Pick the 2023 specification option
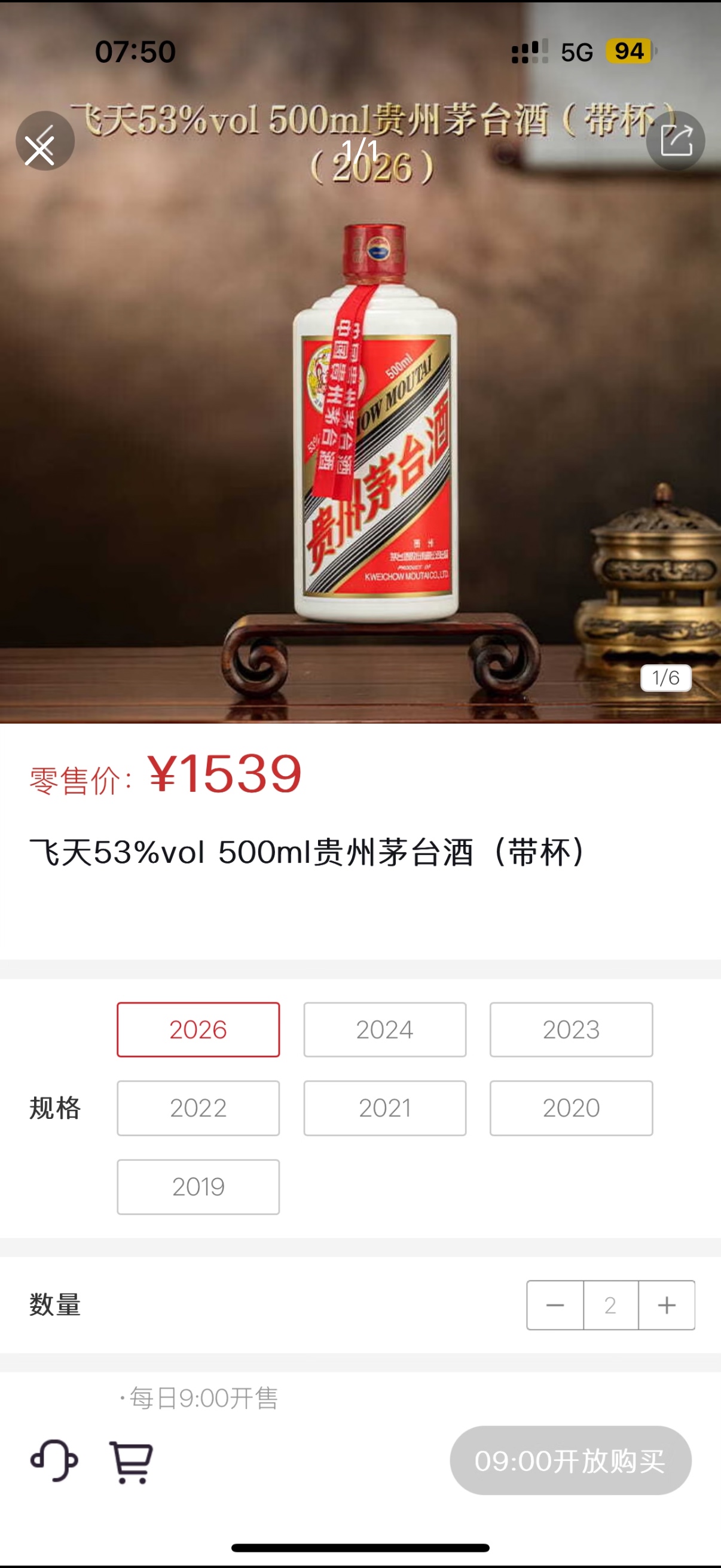The image size is (721, 1568). click(571, 1029)
